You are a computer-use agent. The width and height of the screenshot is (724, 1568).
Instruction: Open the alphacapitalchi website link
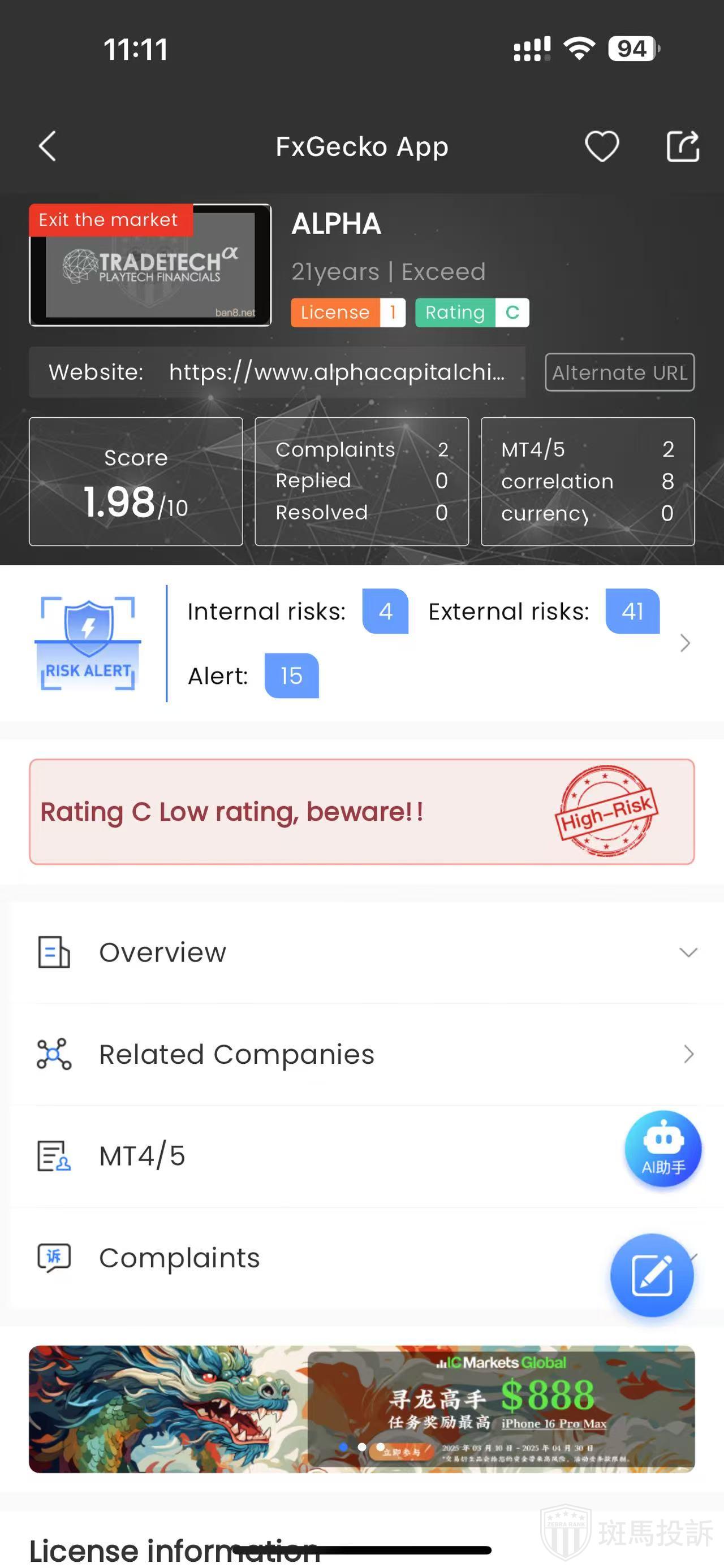tap(337, 372)
